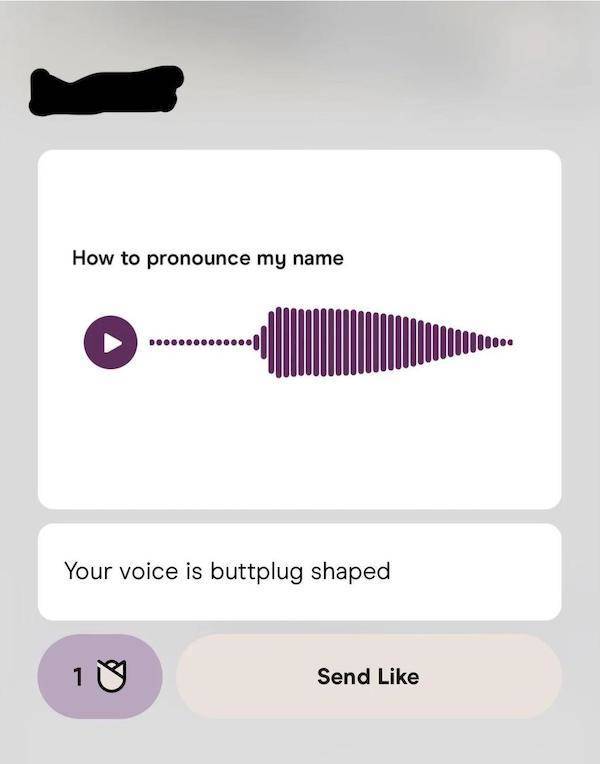
Task: Tap the Send Like button
Action: tap(368, 677)
